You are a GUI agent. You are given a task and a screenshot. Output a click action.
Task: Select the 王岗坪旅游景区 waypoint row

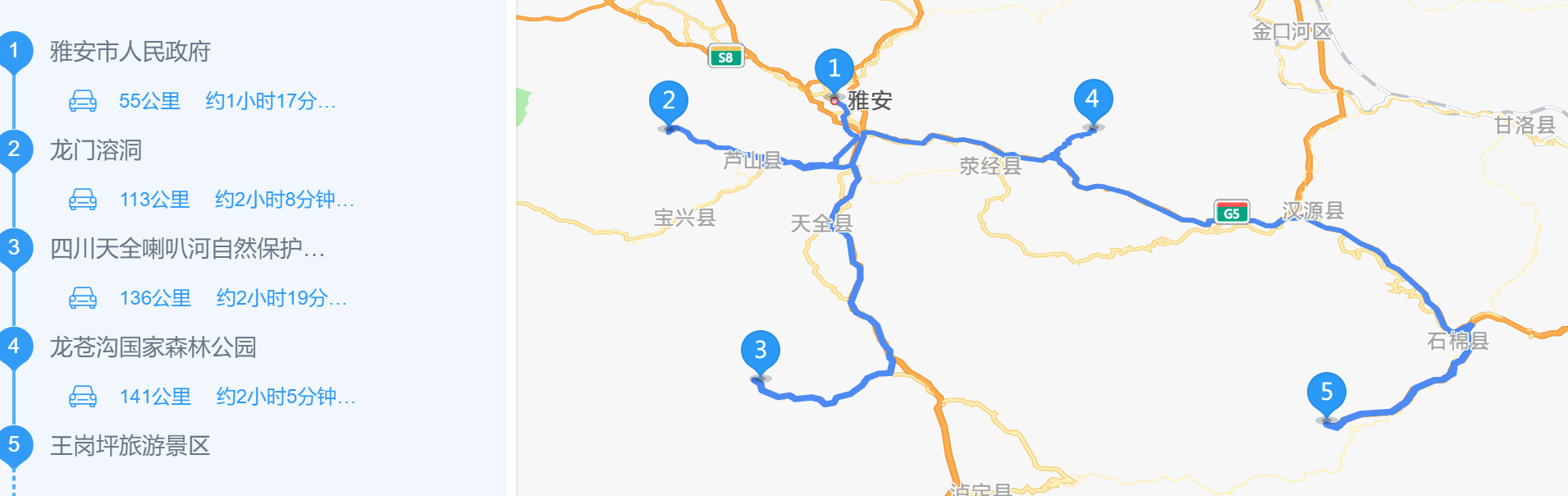[130, 446]
